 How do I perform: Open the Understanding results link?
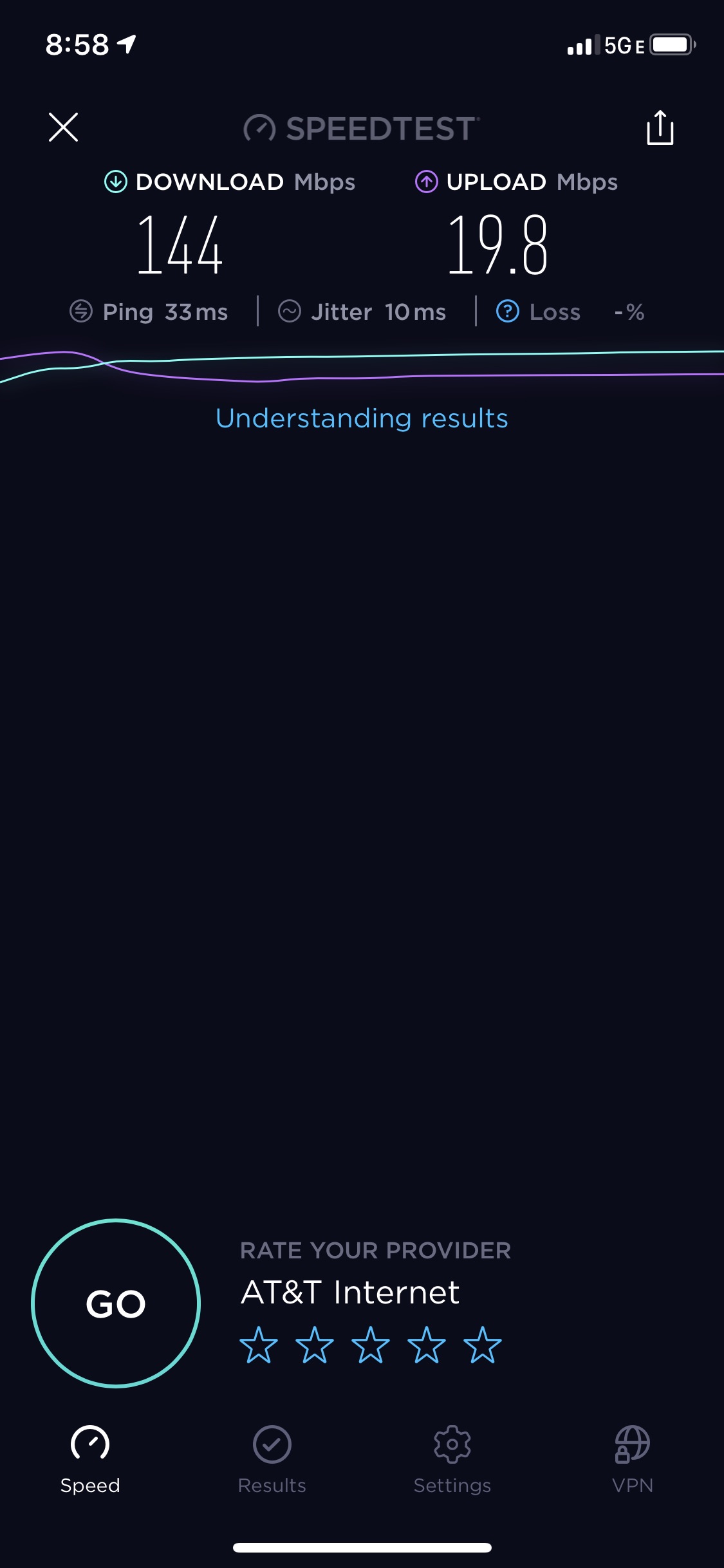point(362,418)
